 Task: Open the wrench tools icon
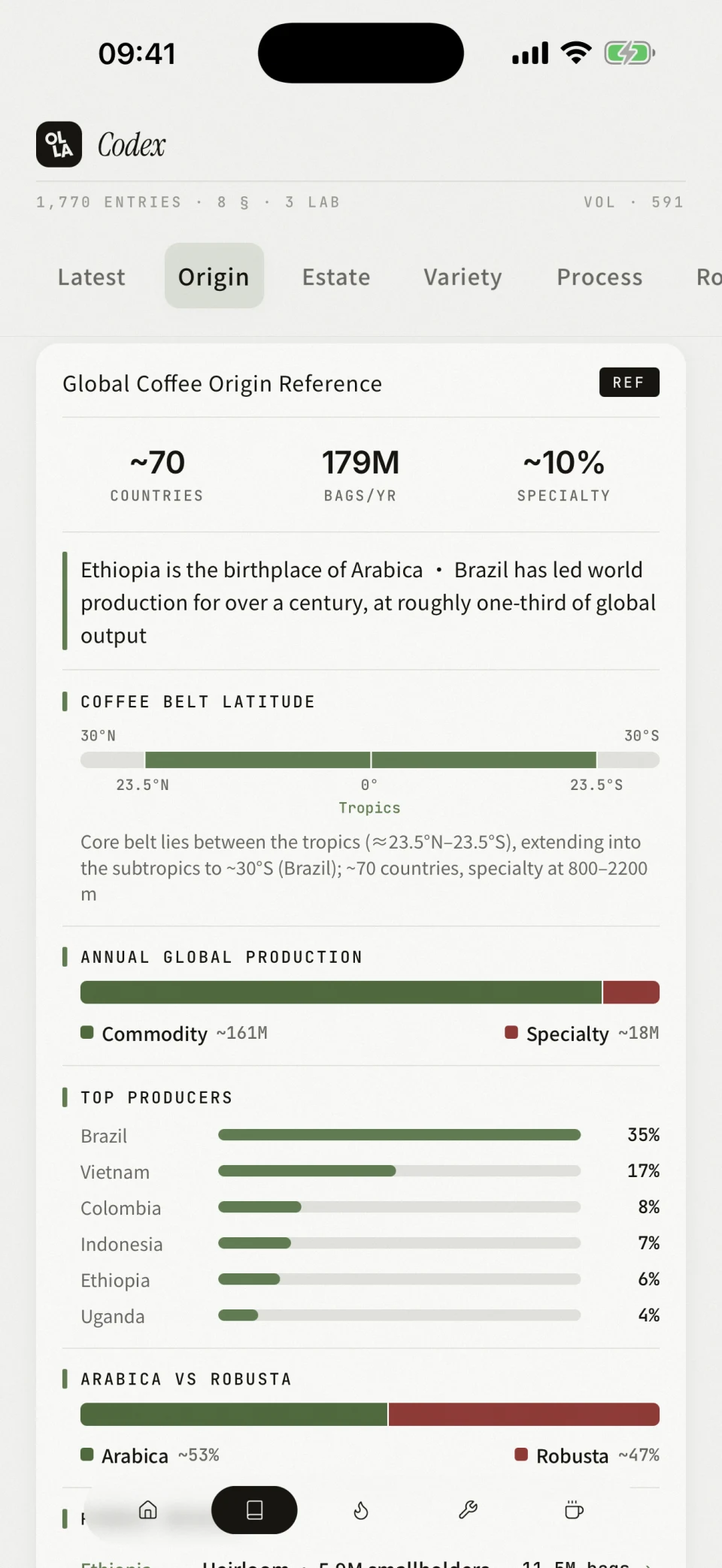tap(468, 1510)
